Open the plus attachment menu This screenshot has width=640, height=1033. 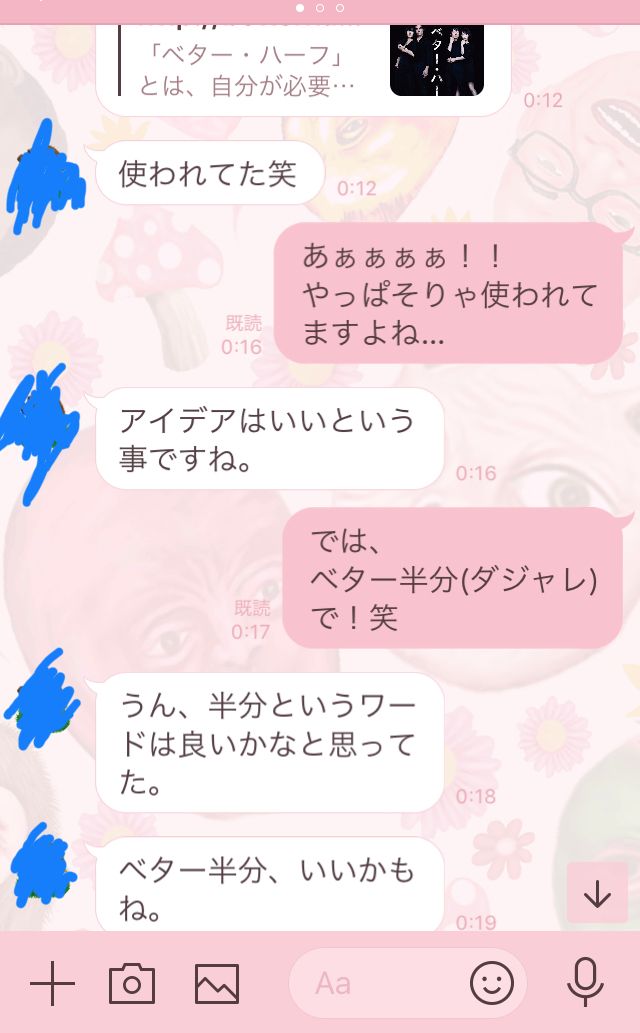pyautogui.click(x=52, y=984)
